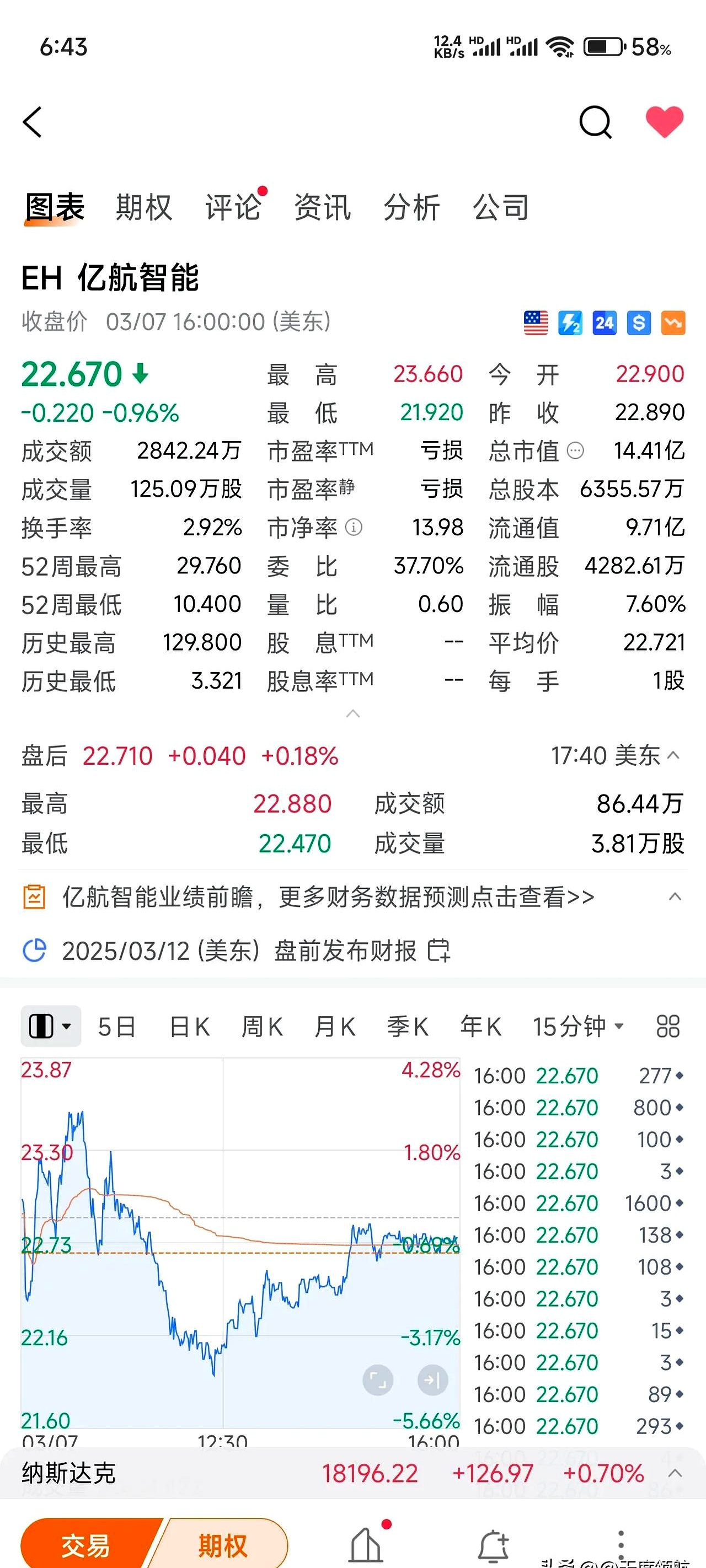This screenshot has height=1568, width=706.
Task: Open stock search via magnifier icon
Action: pyautogui.click(x=595, y=122)
